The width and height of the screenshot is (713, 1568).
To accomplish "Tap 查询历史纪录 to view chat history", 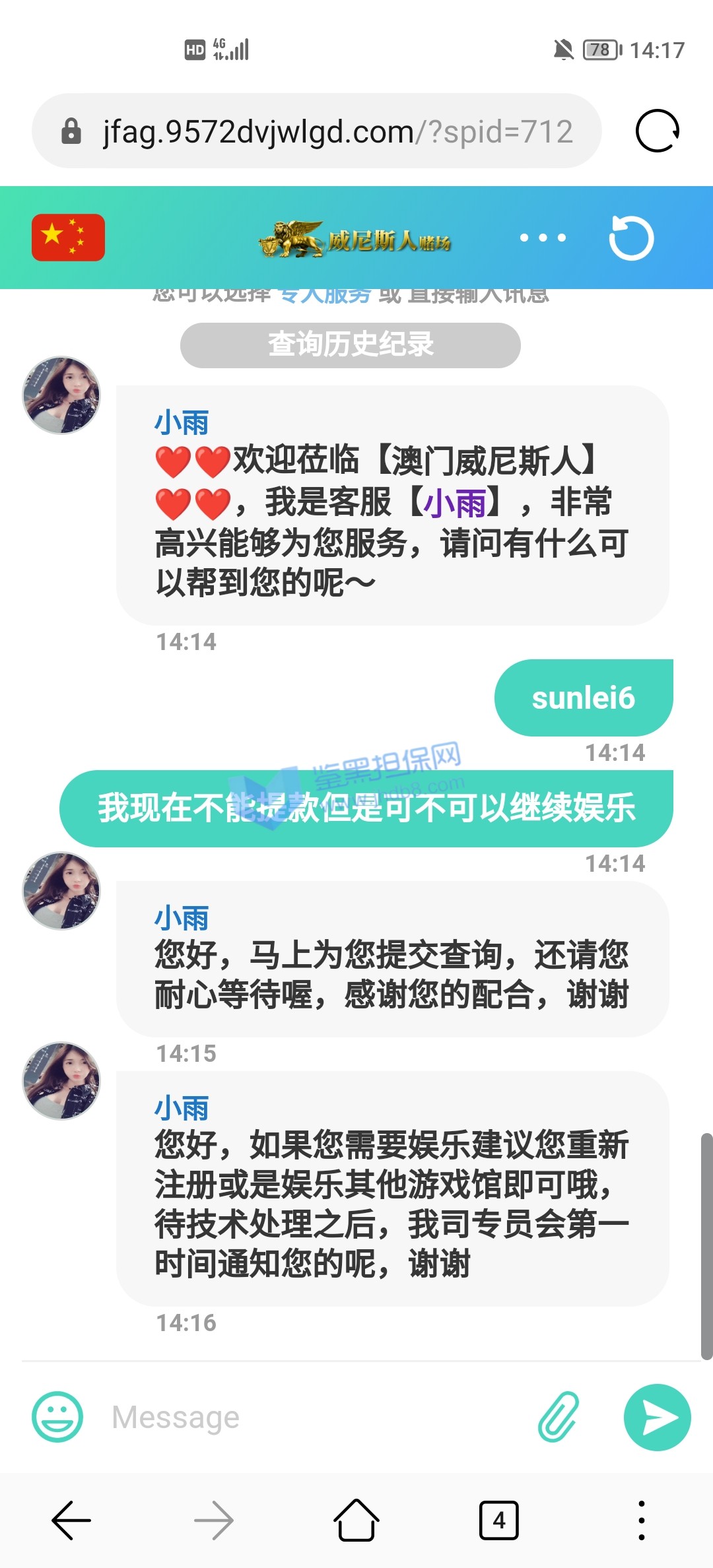I will (350, 344).
